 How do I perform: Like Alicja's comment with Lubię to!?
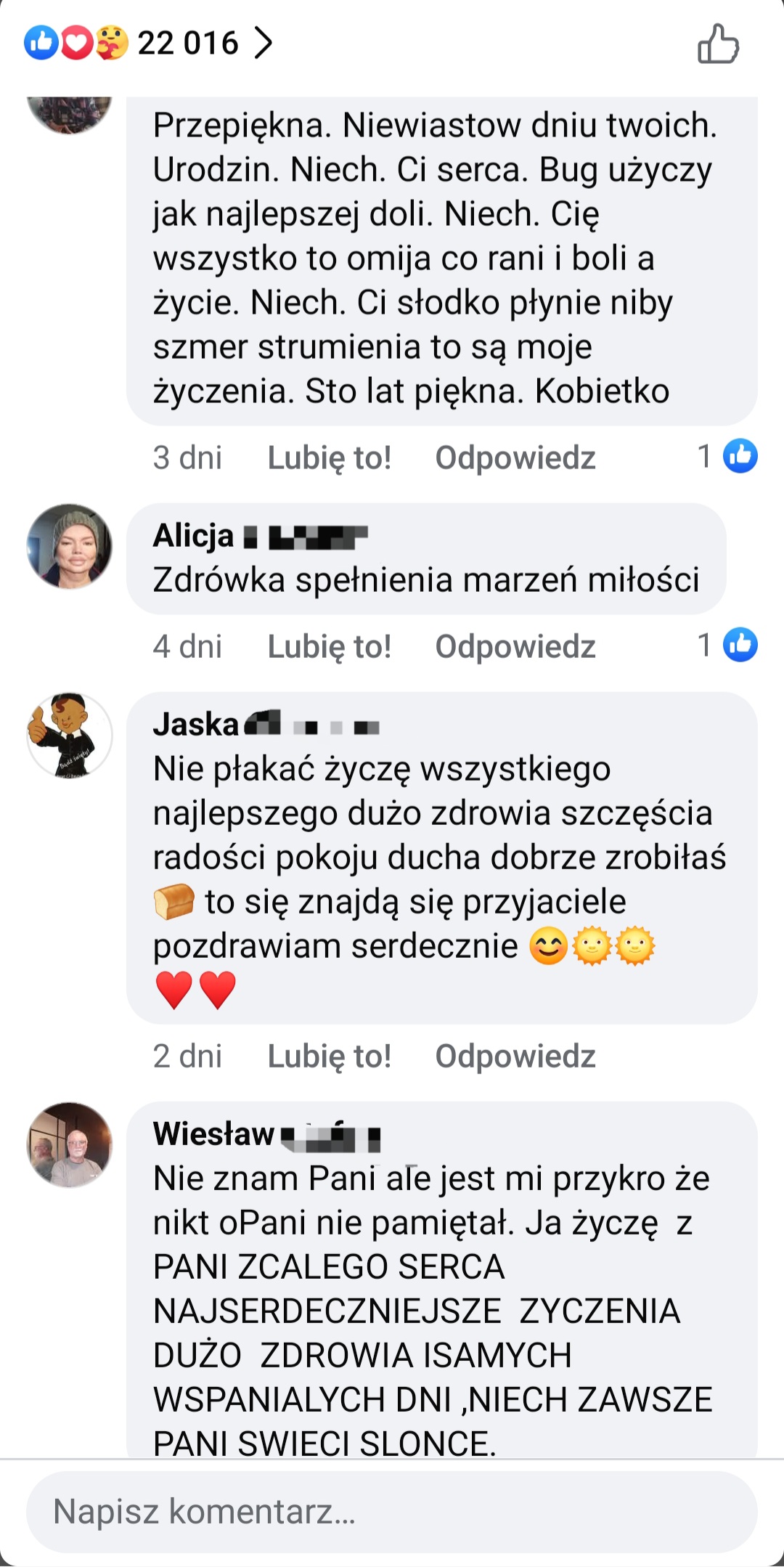pos(329,647)
